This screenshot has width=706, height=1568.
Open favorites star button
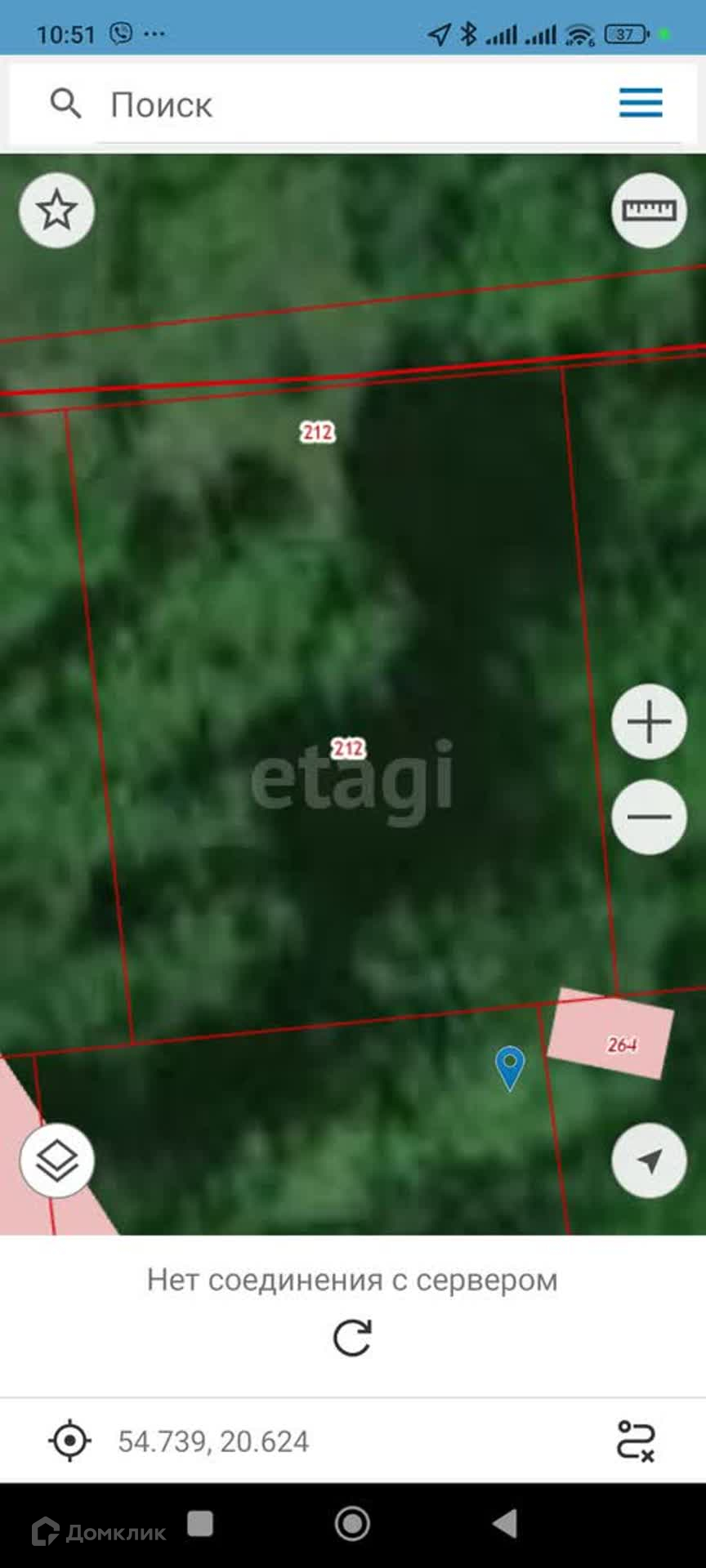click(56, 211)
